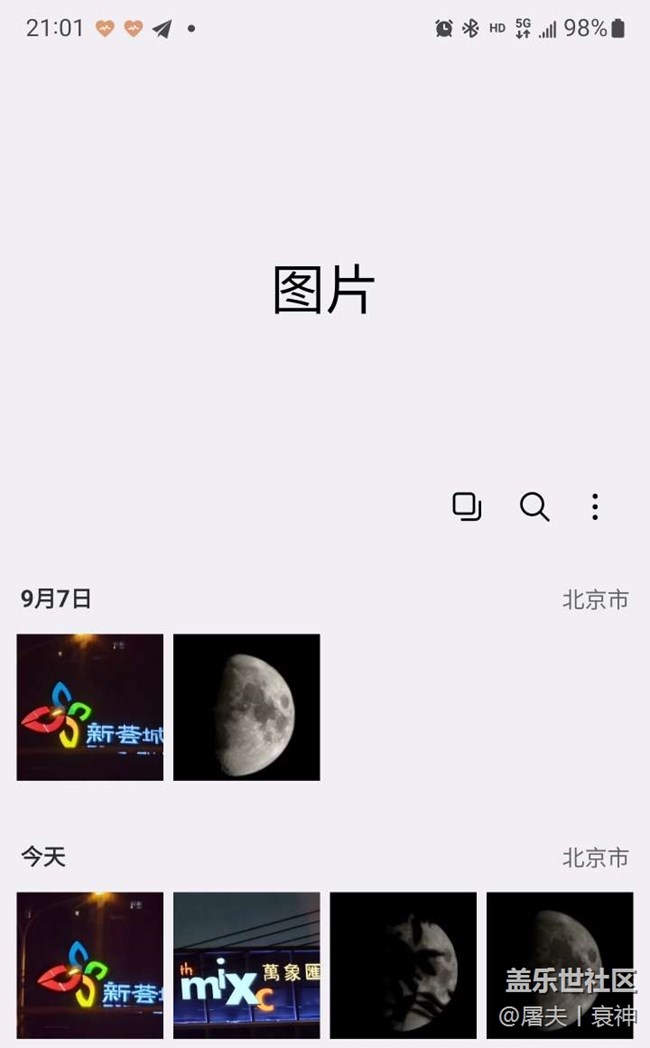The width and height of the screenshot is (650, 1048).
Task: Open today's 新荟城 neon sign photo
Action: pyautogui.click(x=90, y=965)
